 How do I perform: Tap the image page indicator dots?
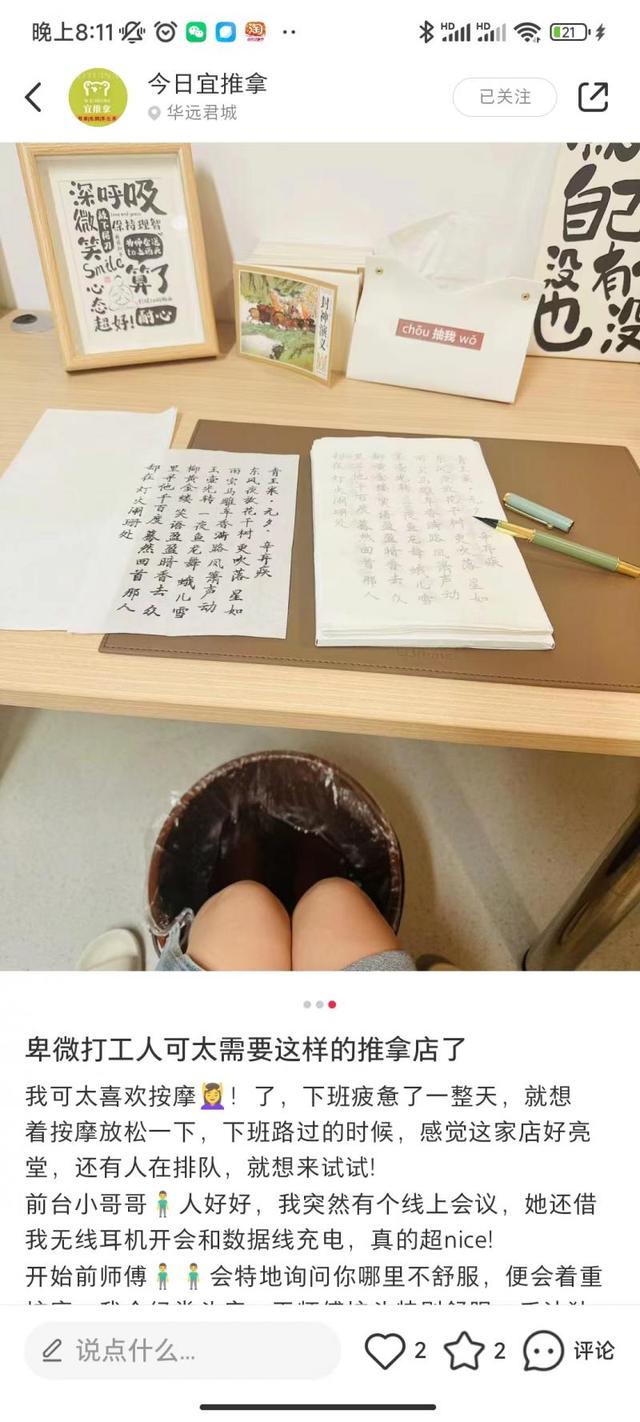319,1004
